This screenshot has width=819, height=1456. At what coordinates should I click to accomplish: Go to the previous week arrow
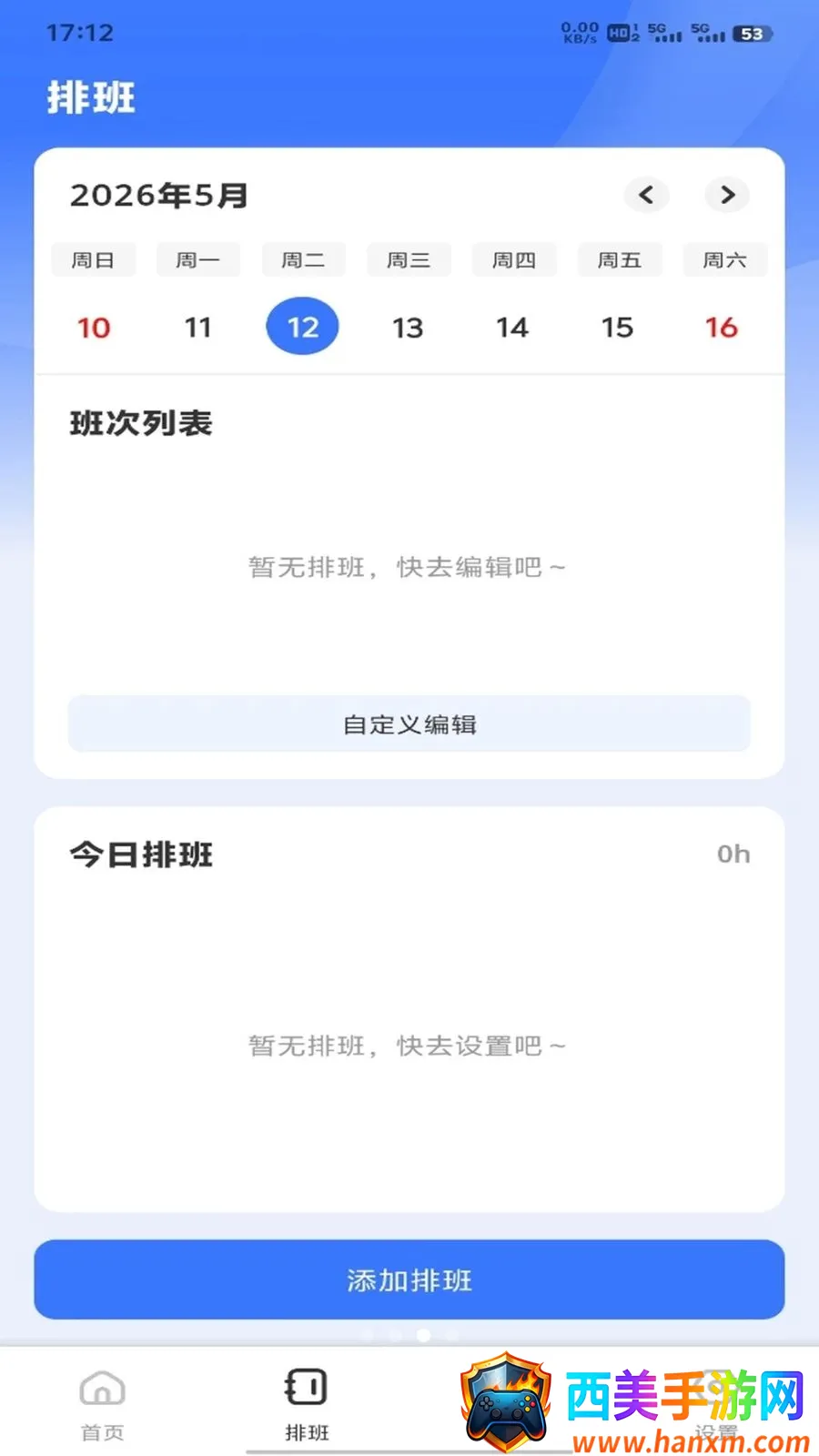point(647,195)
